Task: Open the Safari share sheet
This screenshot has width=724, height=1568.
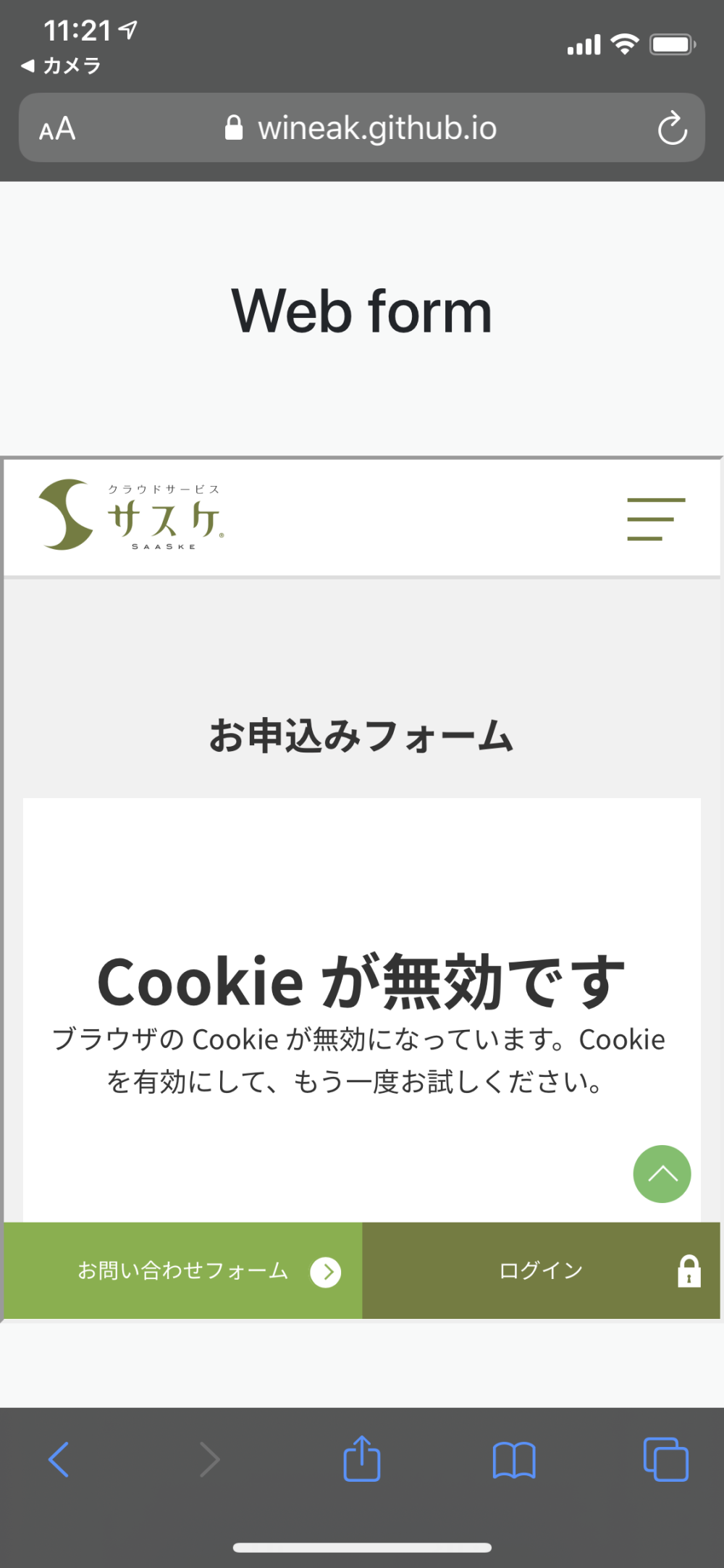Action: (x=361, y=1459)
